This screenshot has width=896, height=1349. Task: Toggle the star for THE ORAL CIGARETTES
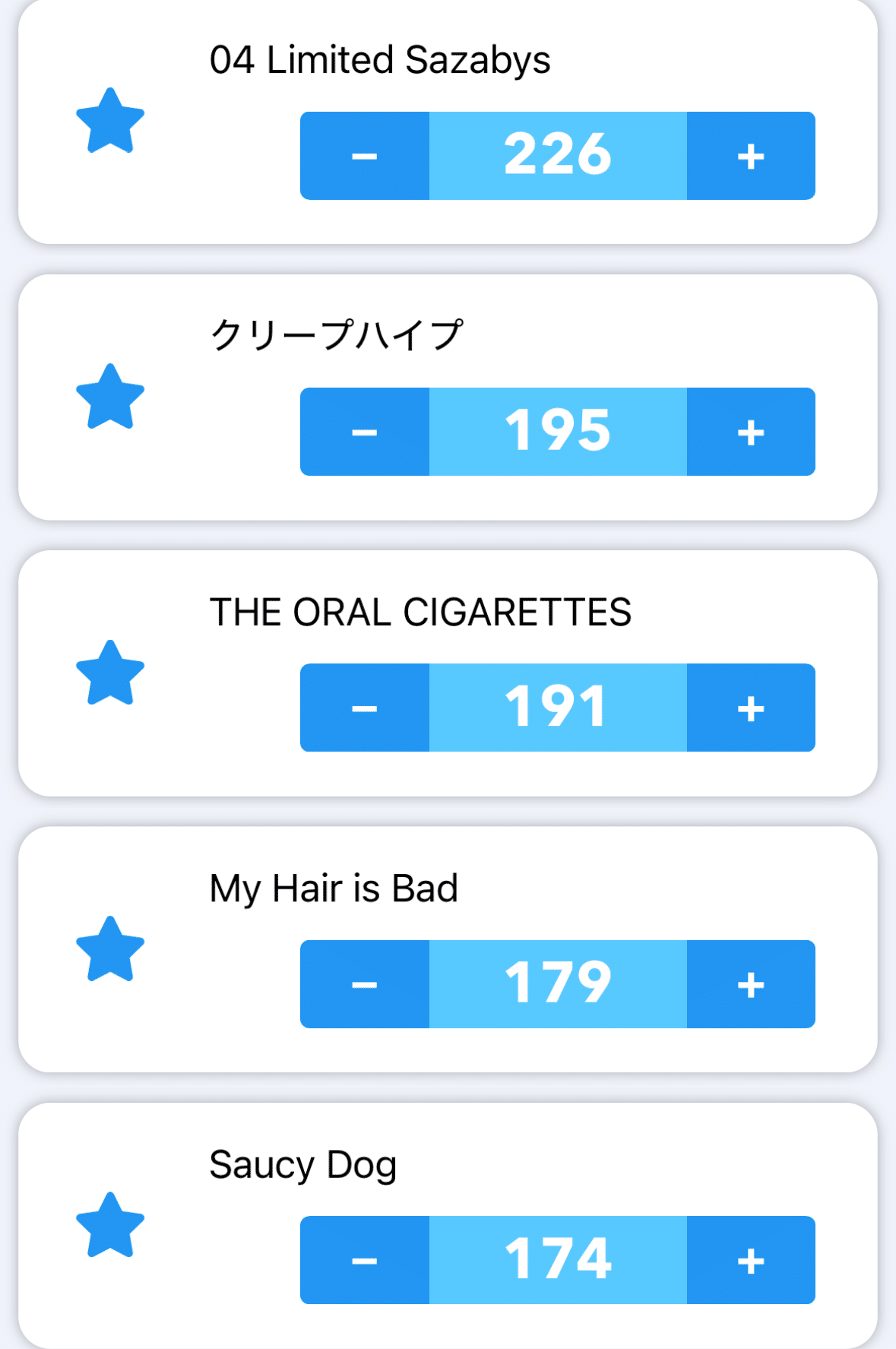point(110,674)
